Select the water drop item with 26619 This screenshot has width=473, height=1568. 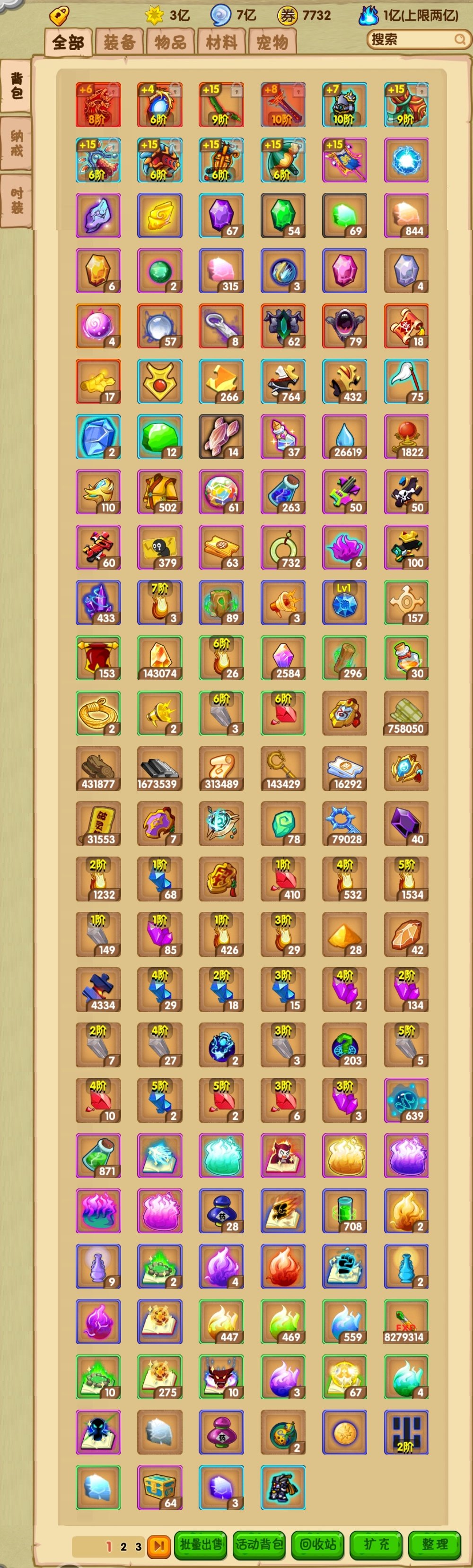(x=344, y=436)
